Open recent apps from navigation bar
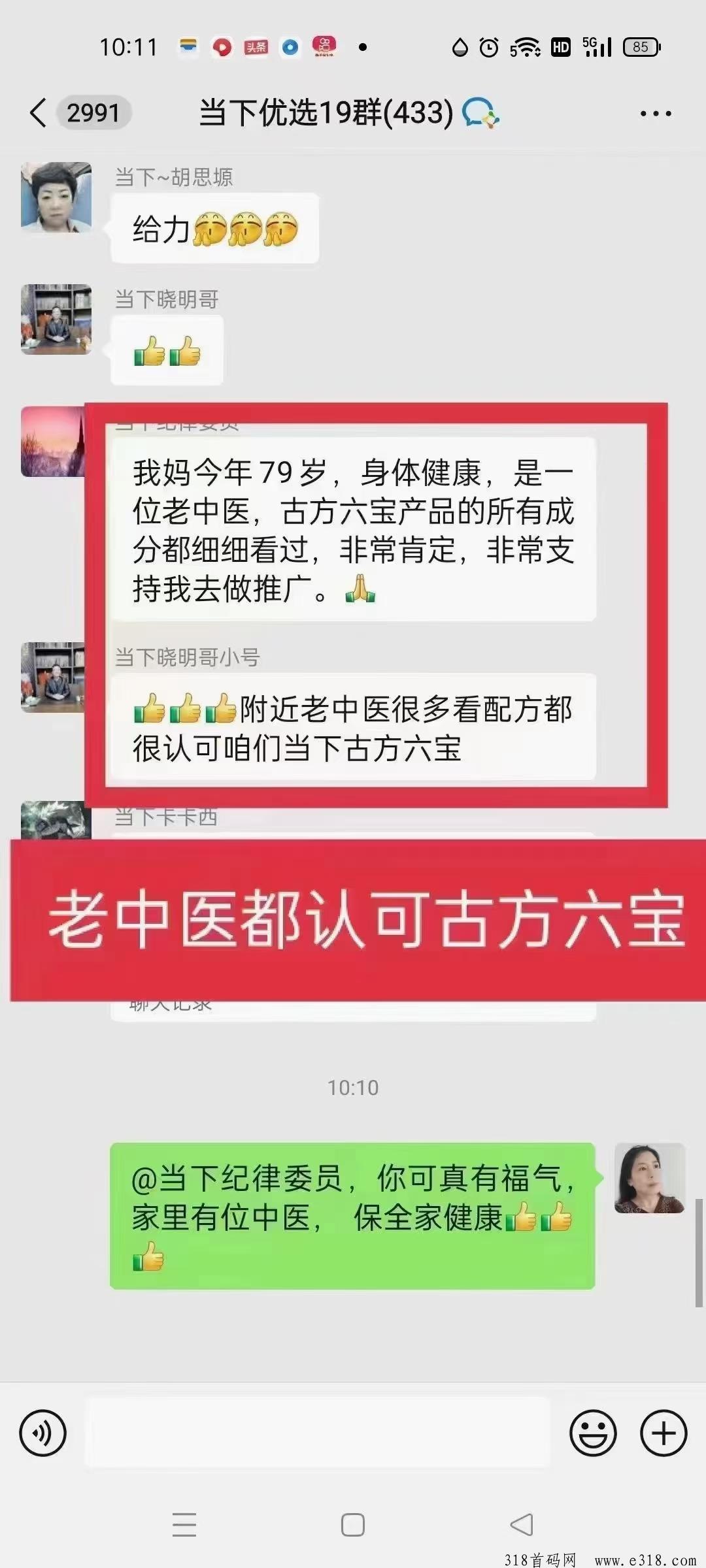The image size is (706, 1568). tap(184, 1525)
